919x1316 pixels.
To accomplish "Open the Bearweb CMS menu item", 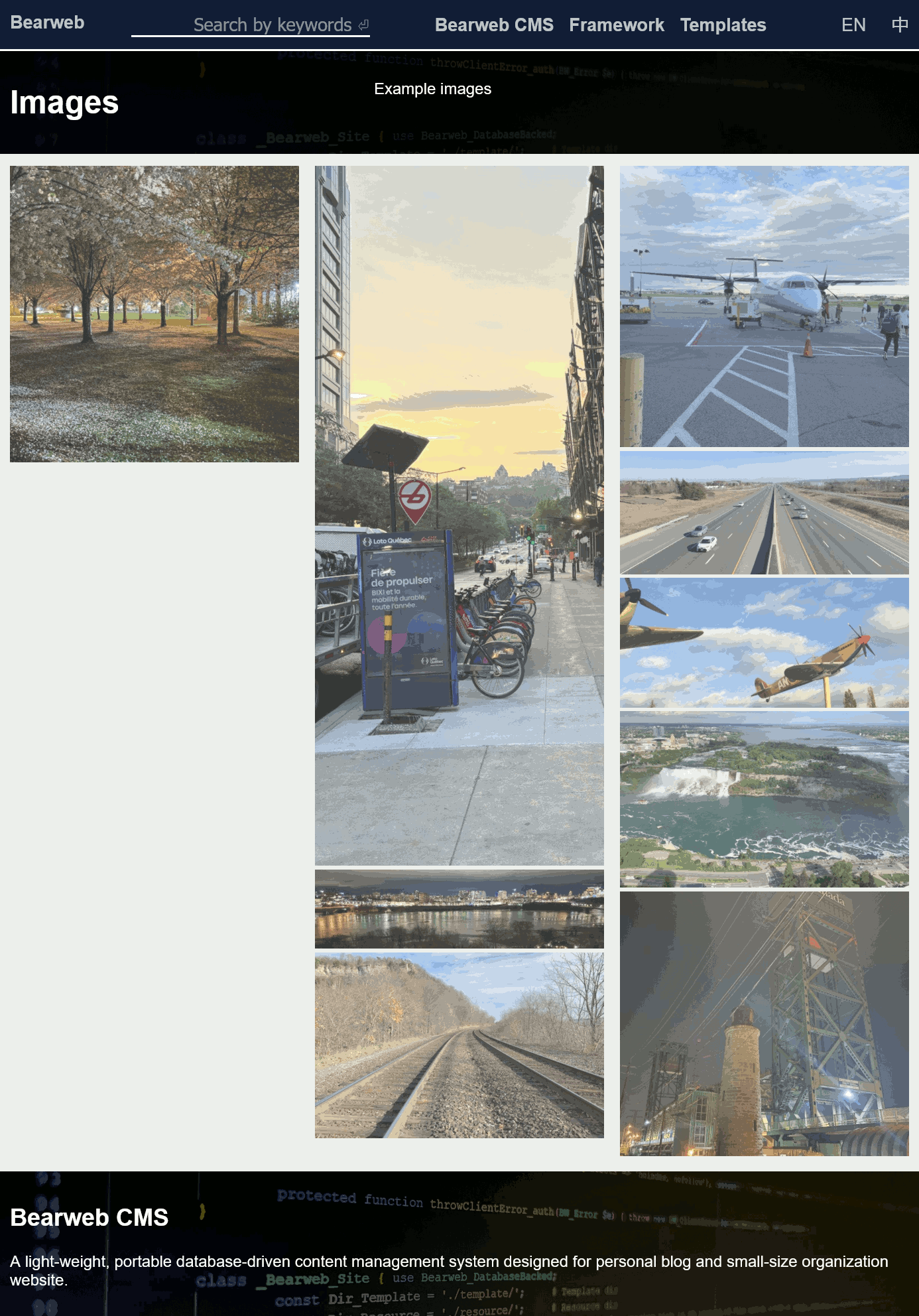I will tap(494, 25).
